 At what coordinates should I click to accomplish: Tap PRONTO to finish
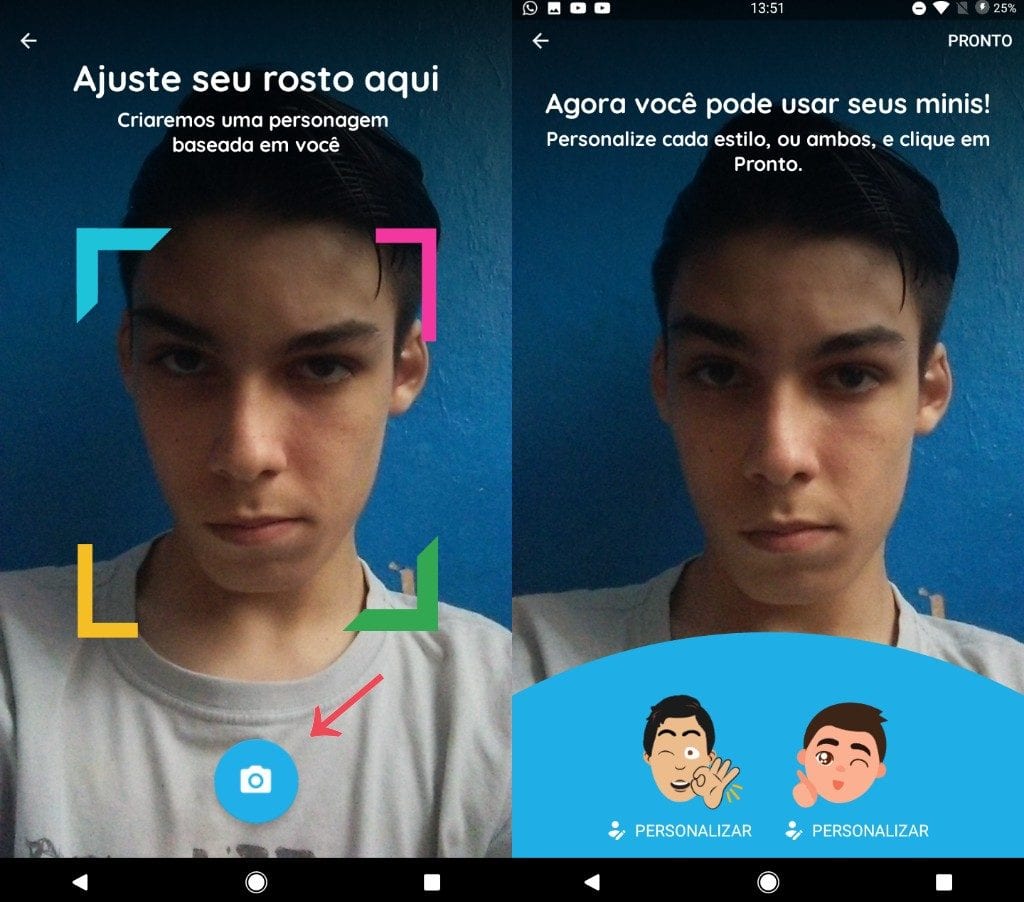[979, 42]
